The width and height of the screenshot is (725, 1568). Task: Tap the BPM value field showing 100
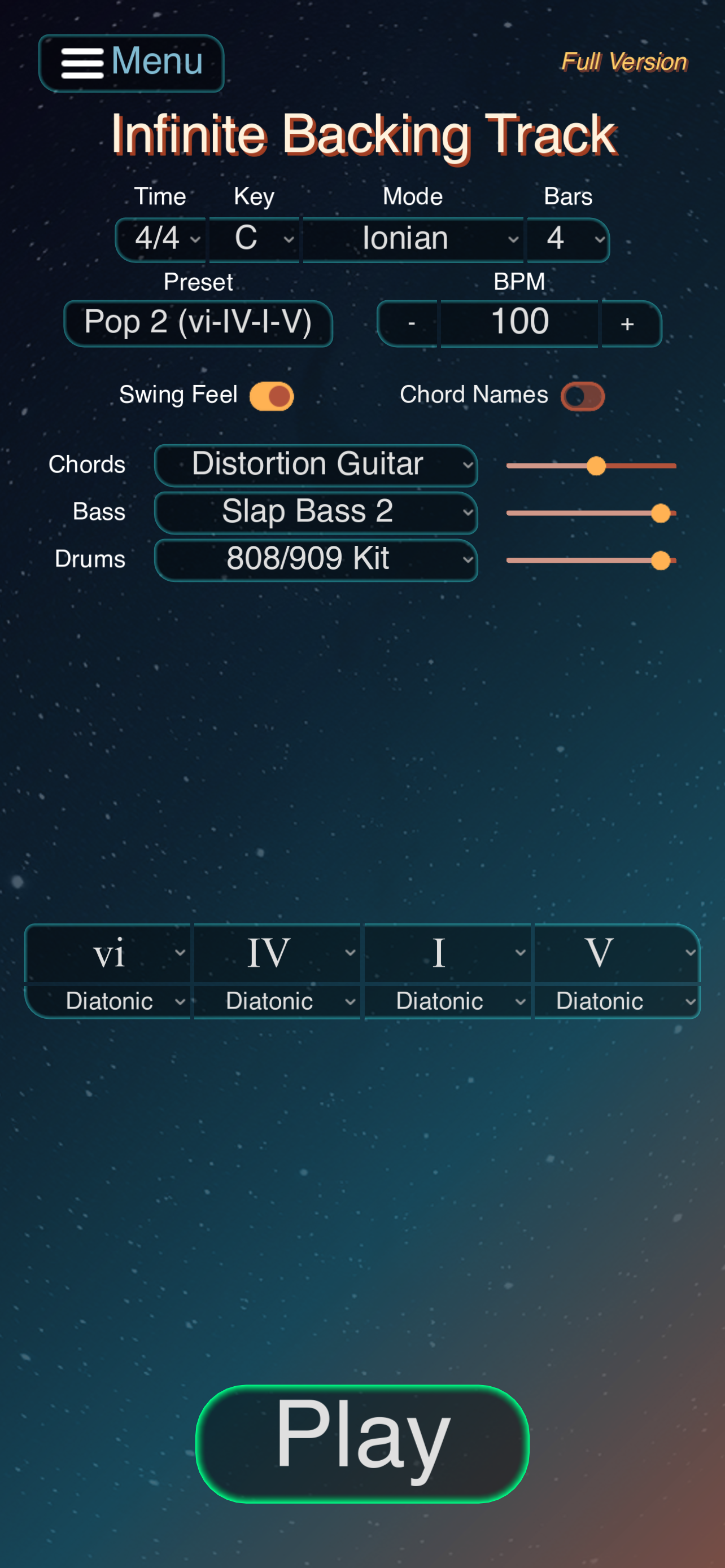pyautogui.click(x=519, y=323)
